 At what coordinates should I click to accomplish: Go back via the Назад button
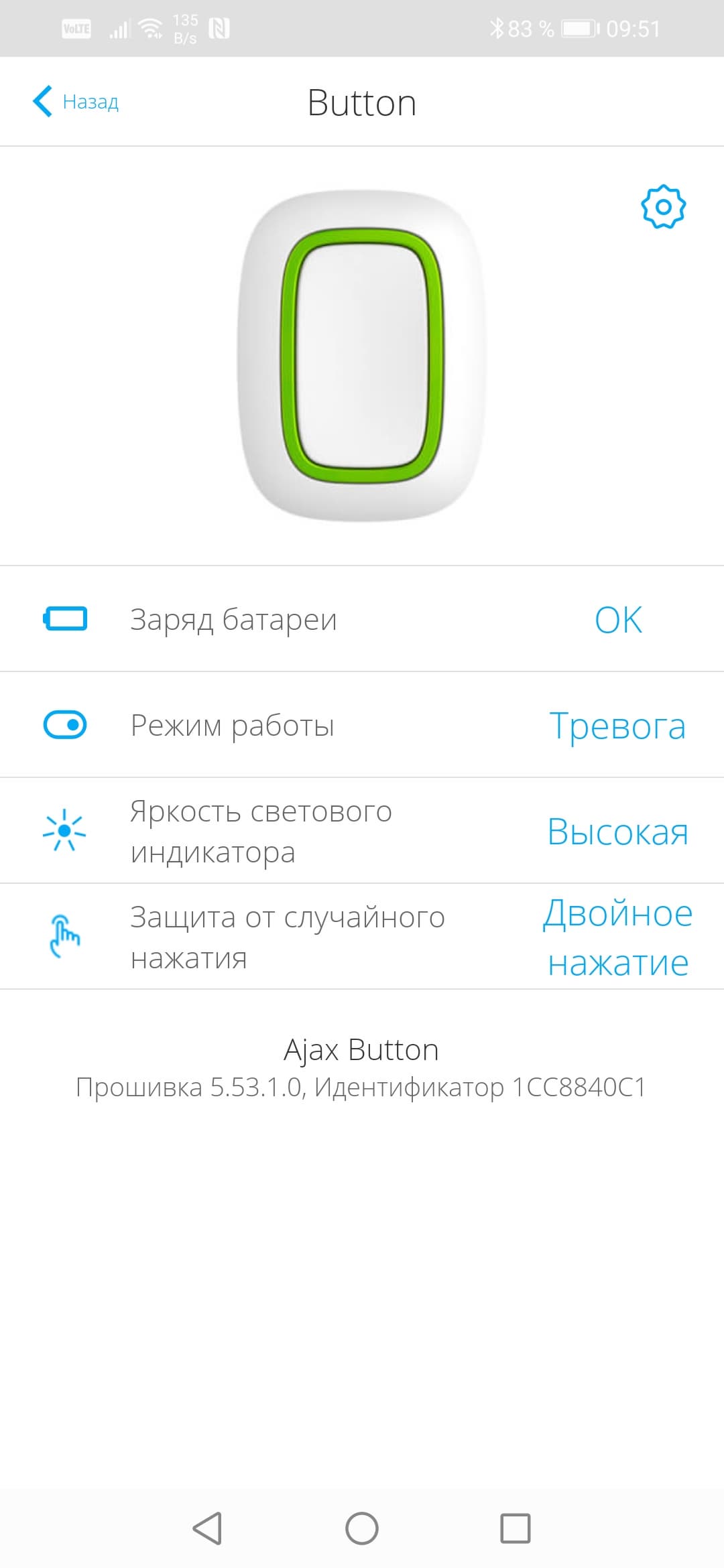click(x=75, y=102)
